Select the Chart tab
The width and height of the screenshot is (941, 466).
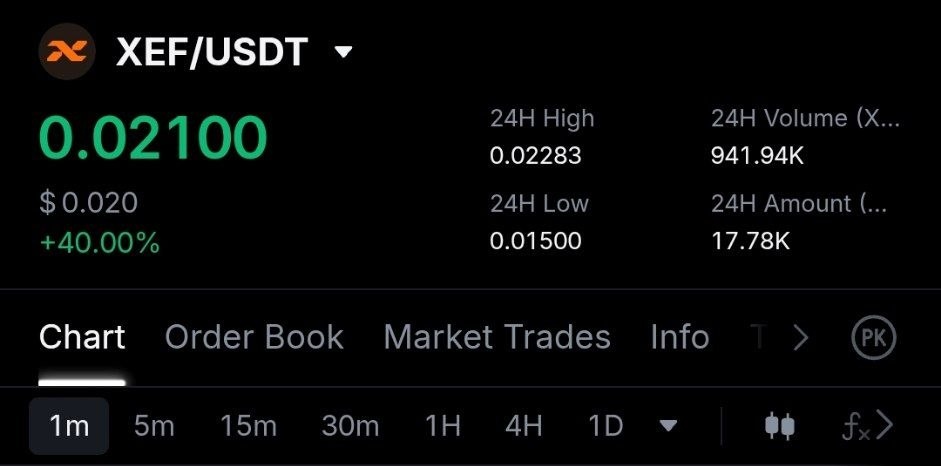click(82, 337)
